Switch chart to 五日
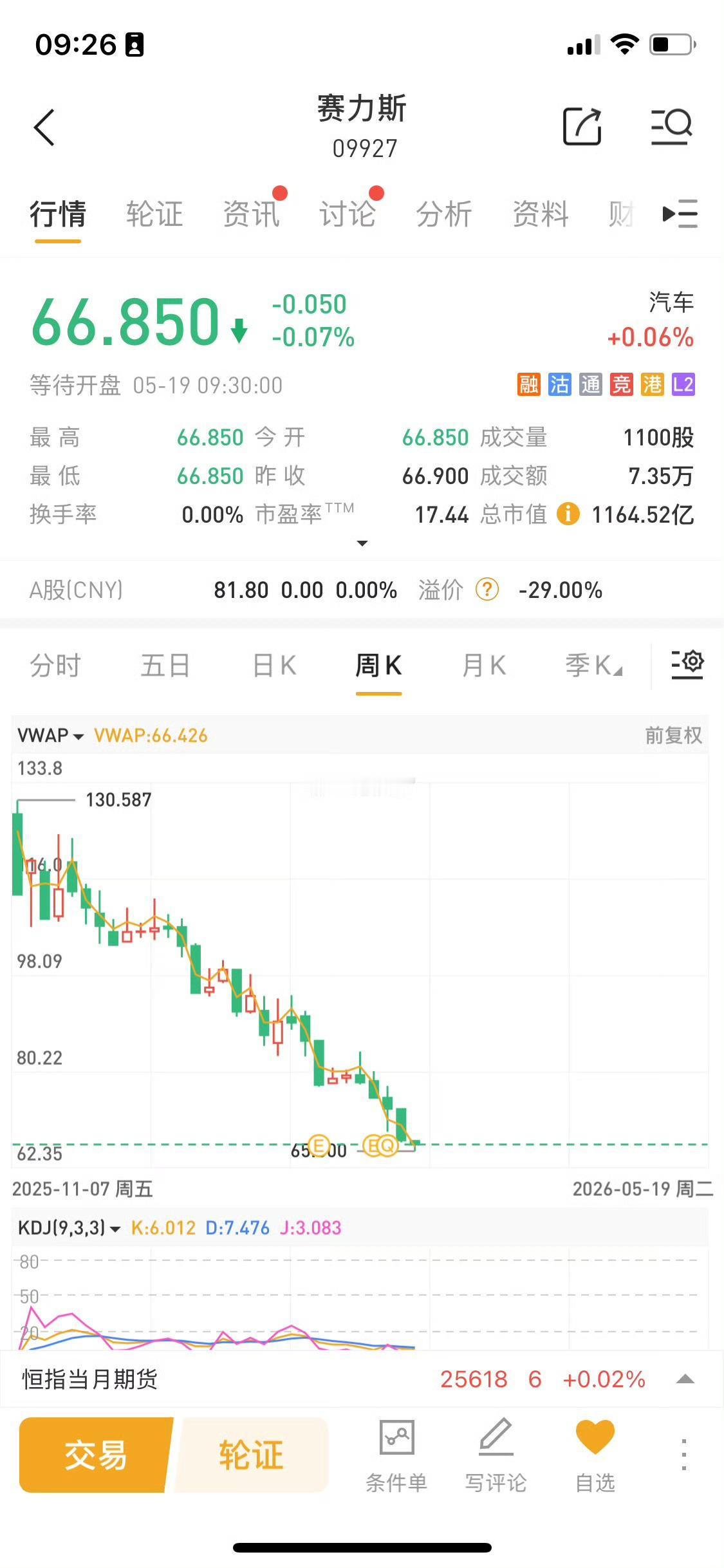The width and height of the screenshot is (724, 1568). point(165,666)
